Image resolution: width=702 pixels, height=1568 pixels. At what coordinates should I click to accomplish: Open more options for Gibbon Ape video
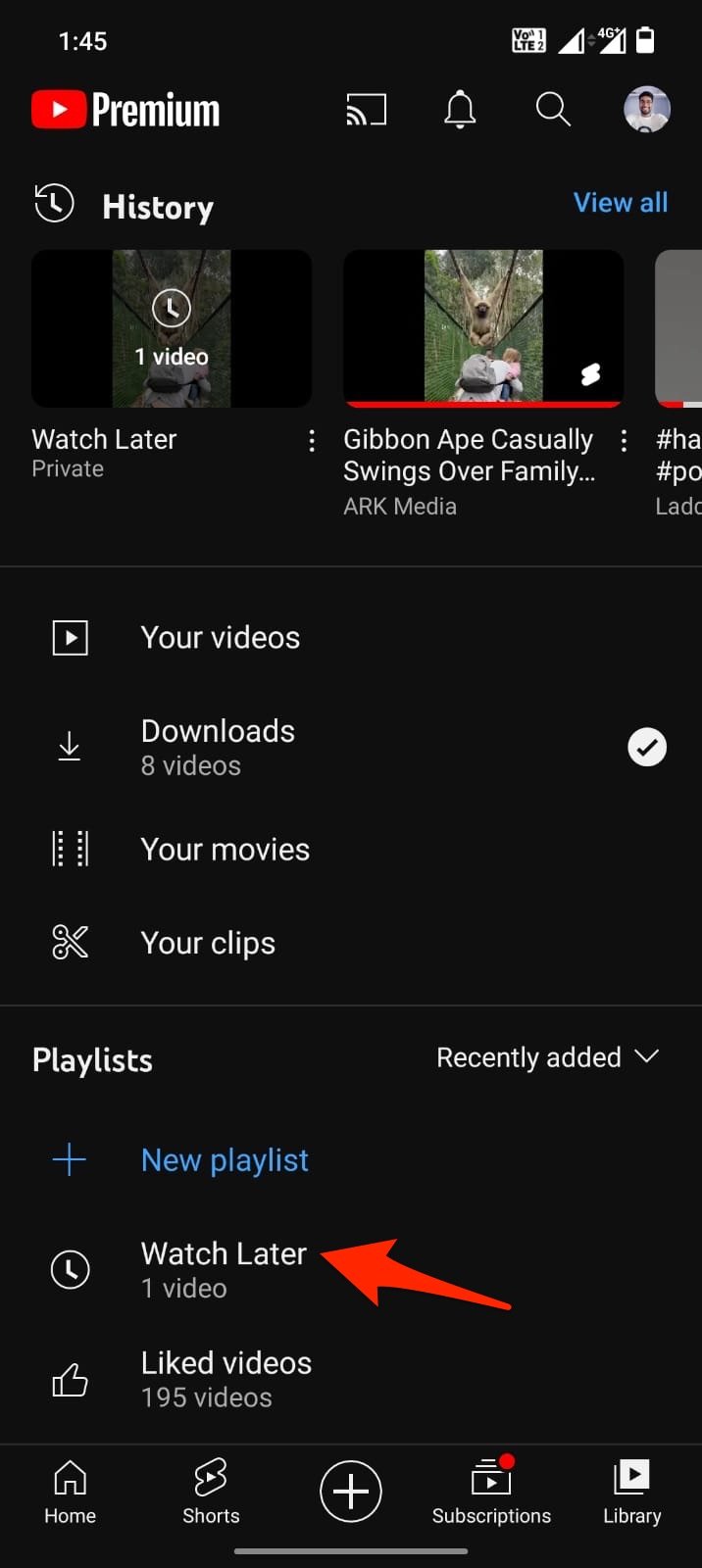click(624, 441)
